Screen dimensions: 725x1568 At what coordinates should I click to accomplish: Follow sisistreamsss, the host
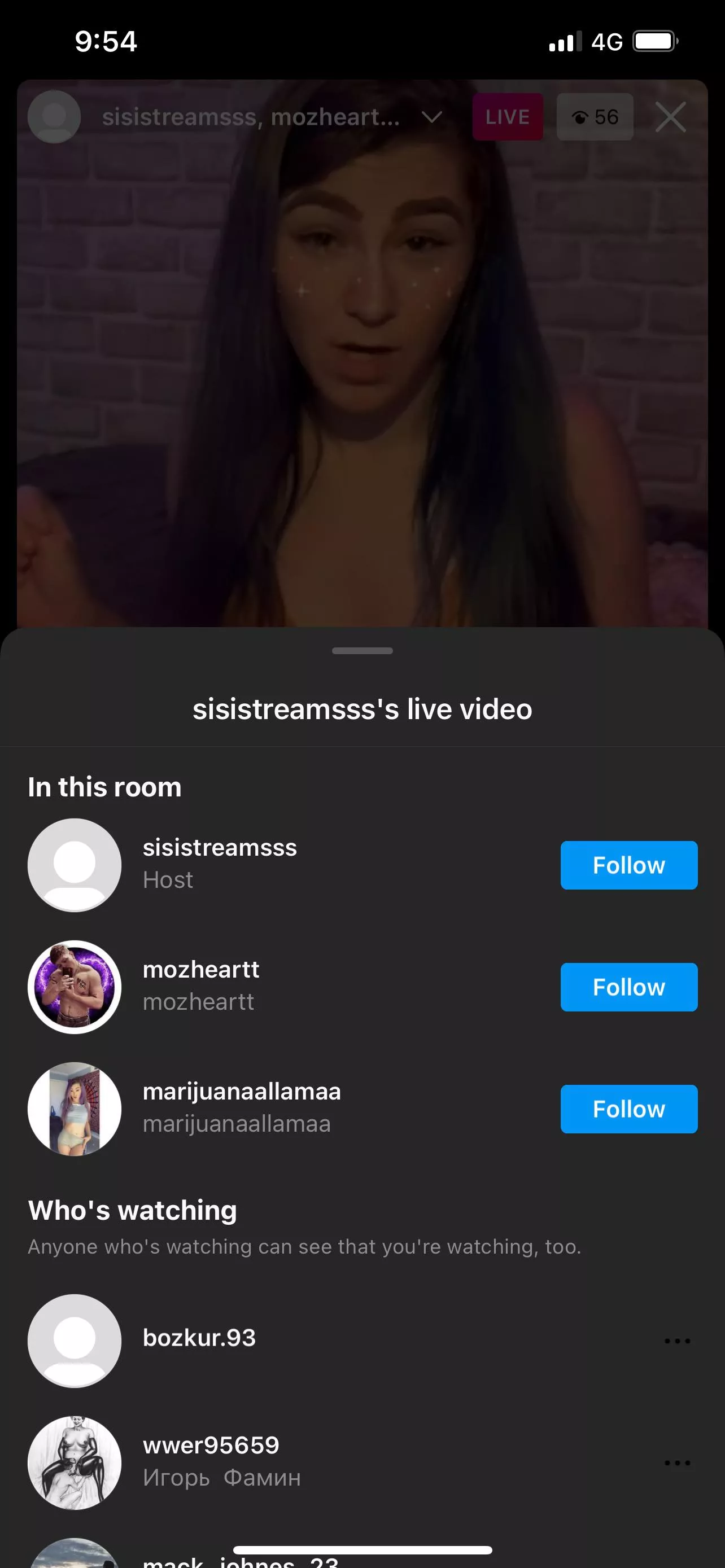pyautogui.click(x=628, y=865)
